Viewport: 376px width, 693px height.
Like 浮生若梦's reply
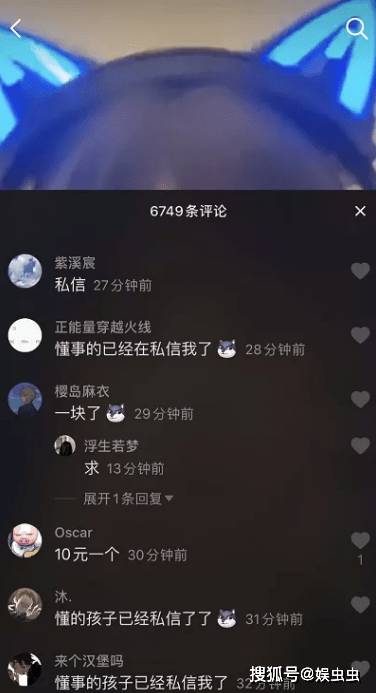click(x=360, y=446)
